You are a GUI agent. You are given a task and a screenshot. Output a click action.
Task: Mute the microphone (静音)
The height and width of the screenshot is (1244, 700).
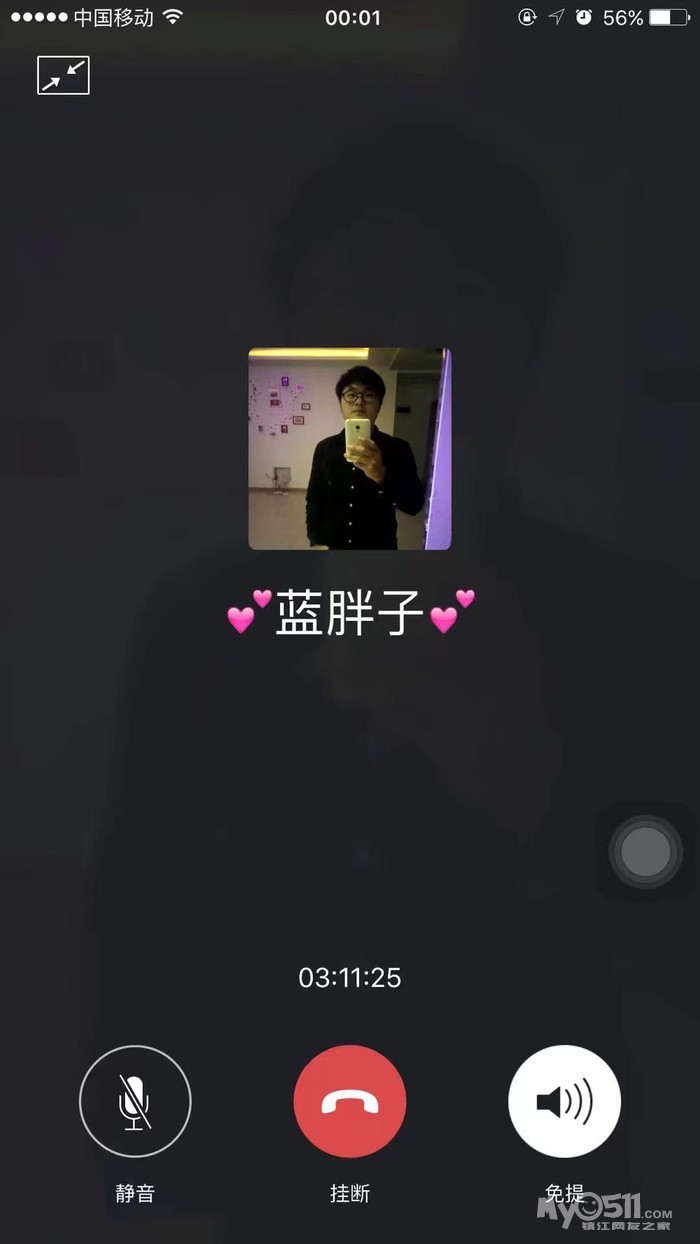(135, 1101)
